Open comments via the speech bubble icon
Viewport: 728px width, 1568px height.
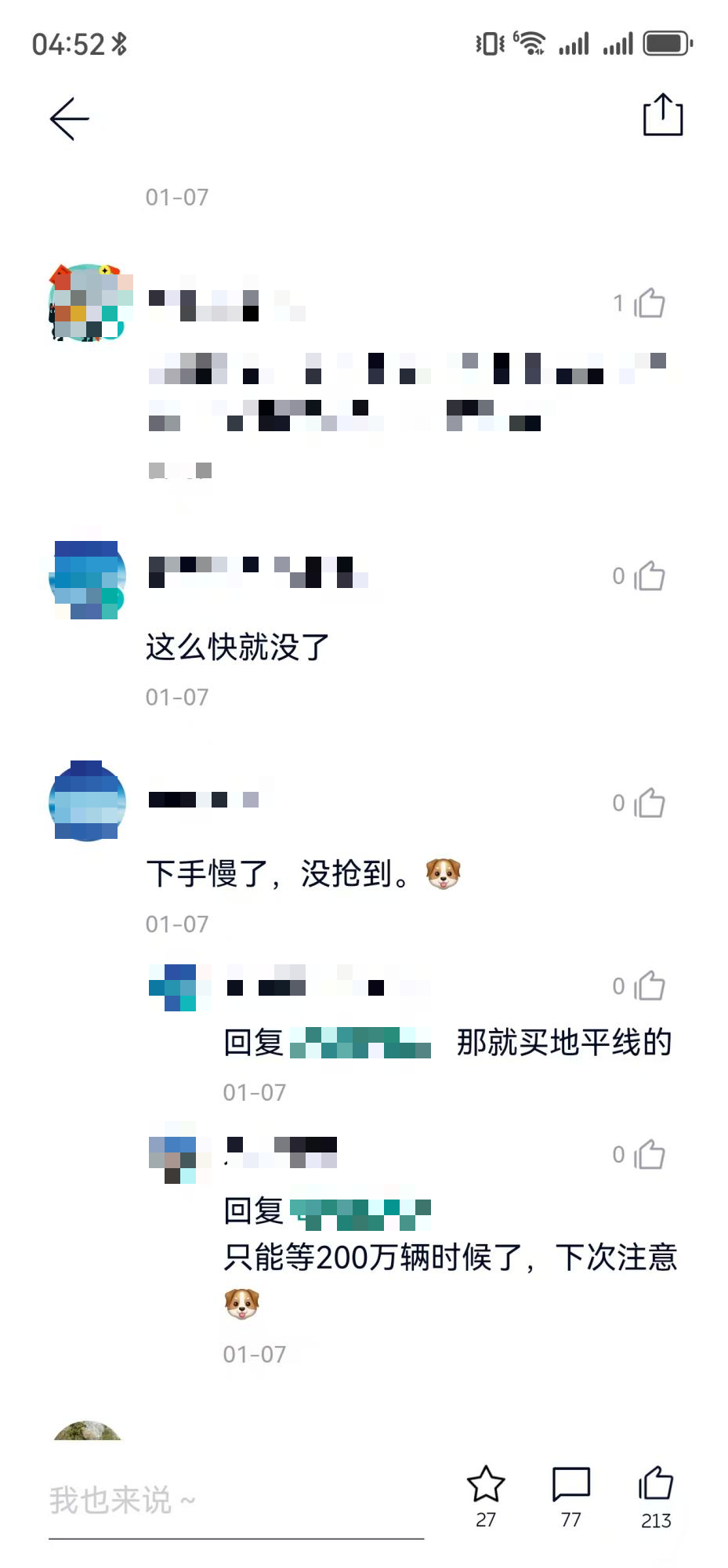click(x=570, y=1485)
